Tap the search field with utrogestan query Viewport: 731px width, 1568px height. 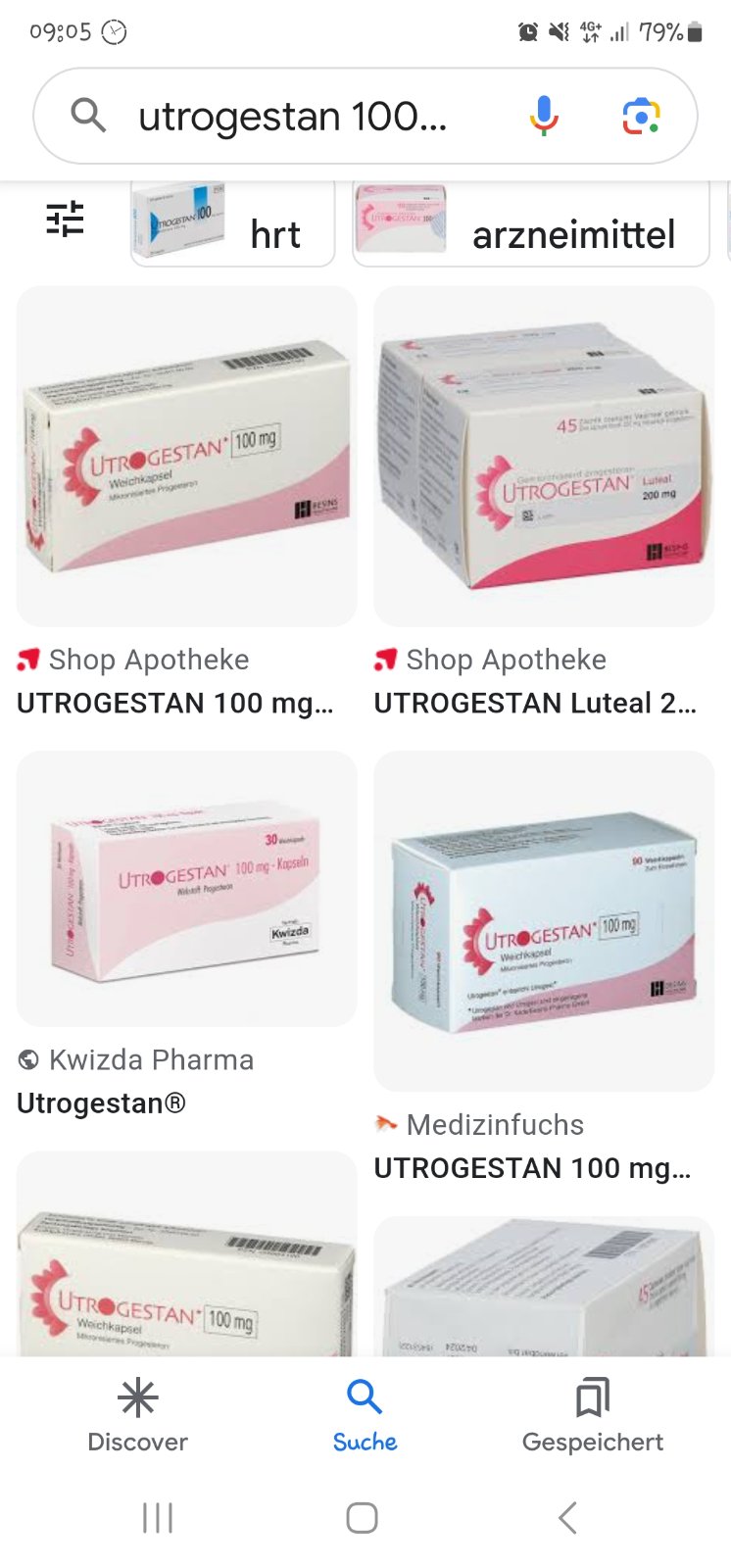click(292, 117)
